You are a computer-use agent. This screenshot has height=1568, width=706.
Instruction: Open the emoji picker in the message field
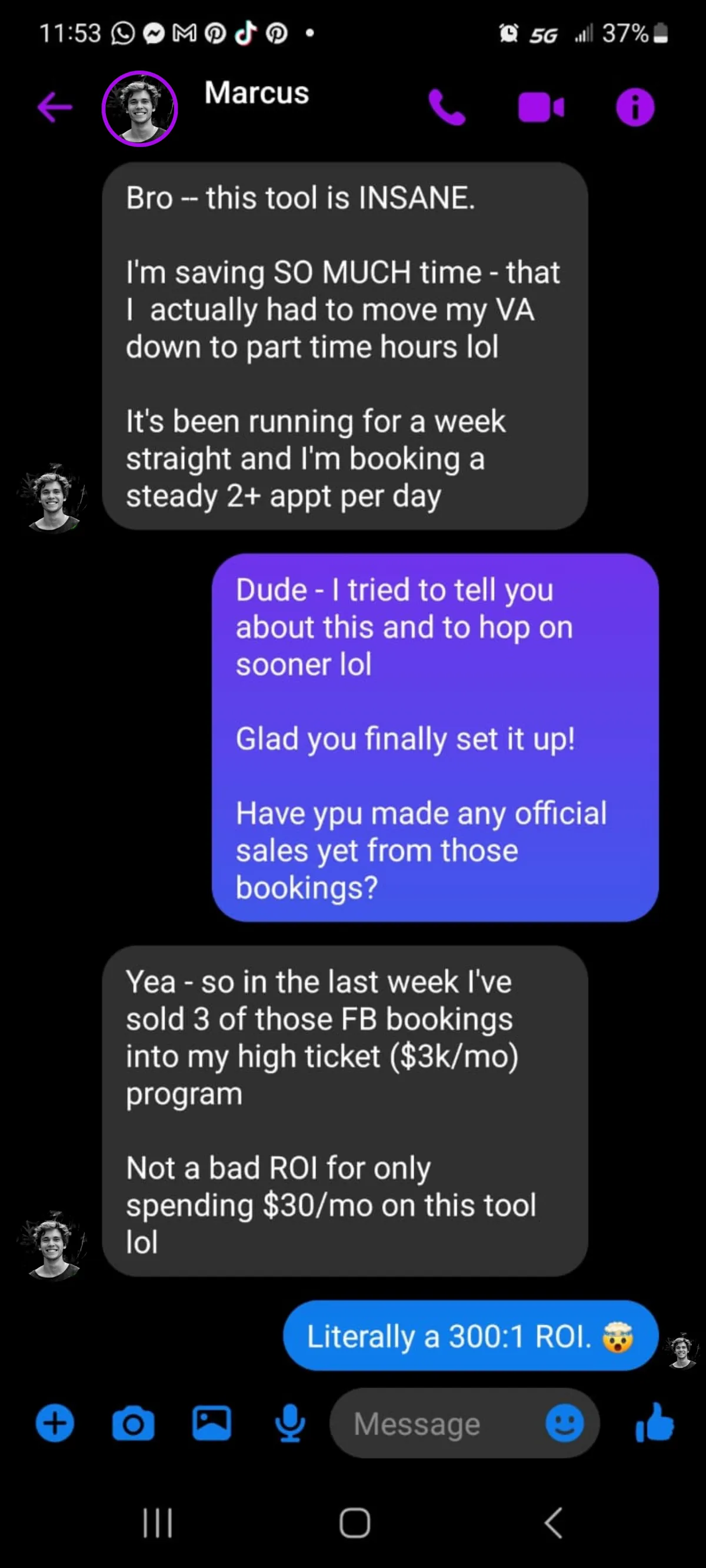564,1423
